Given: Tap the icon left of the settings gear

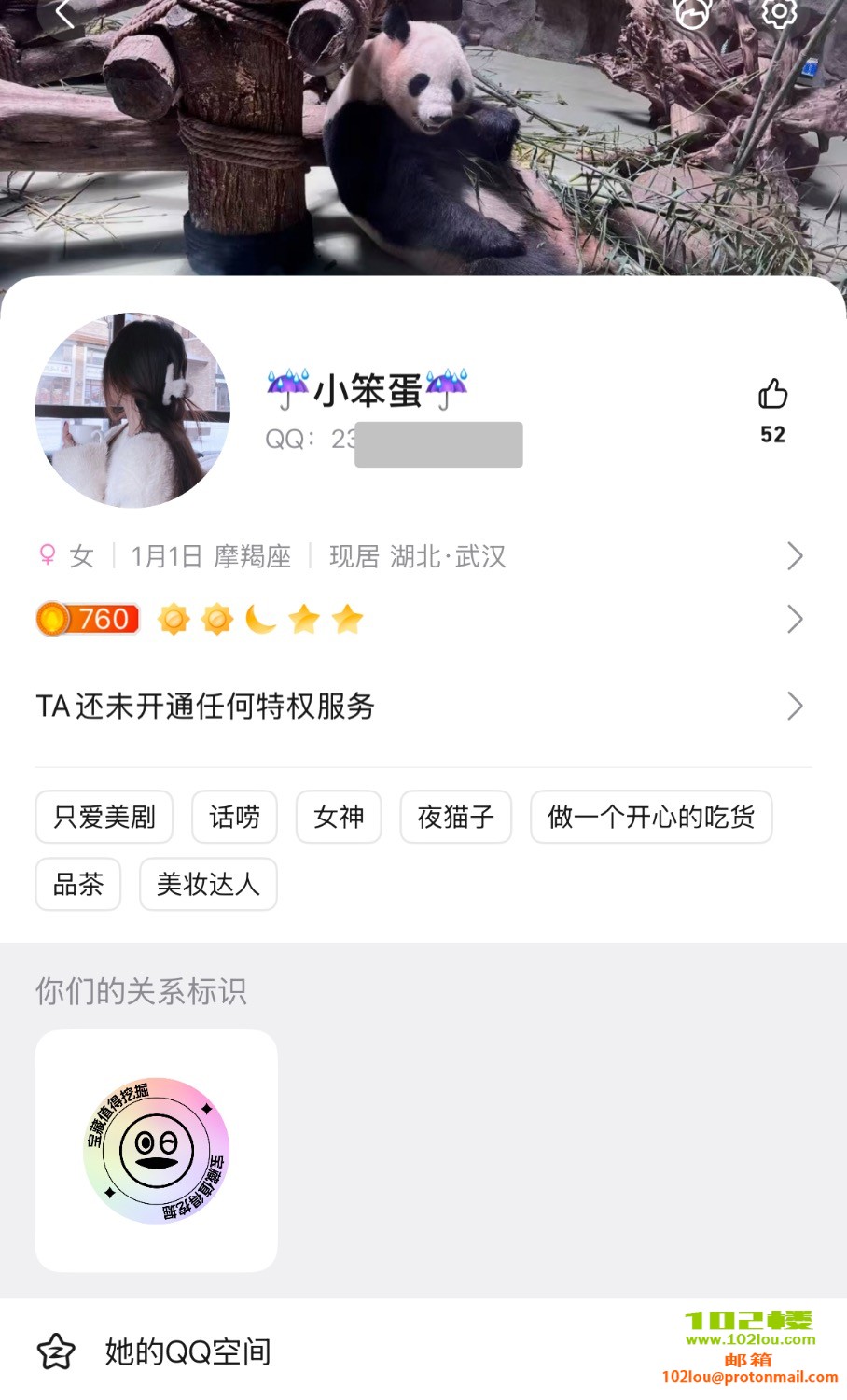Looking at the screenshot, I should coord(692,13).
